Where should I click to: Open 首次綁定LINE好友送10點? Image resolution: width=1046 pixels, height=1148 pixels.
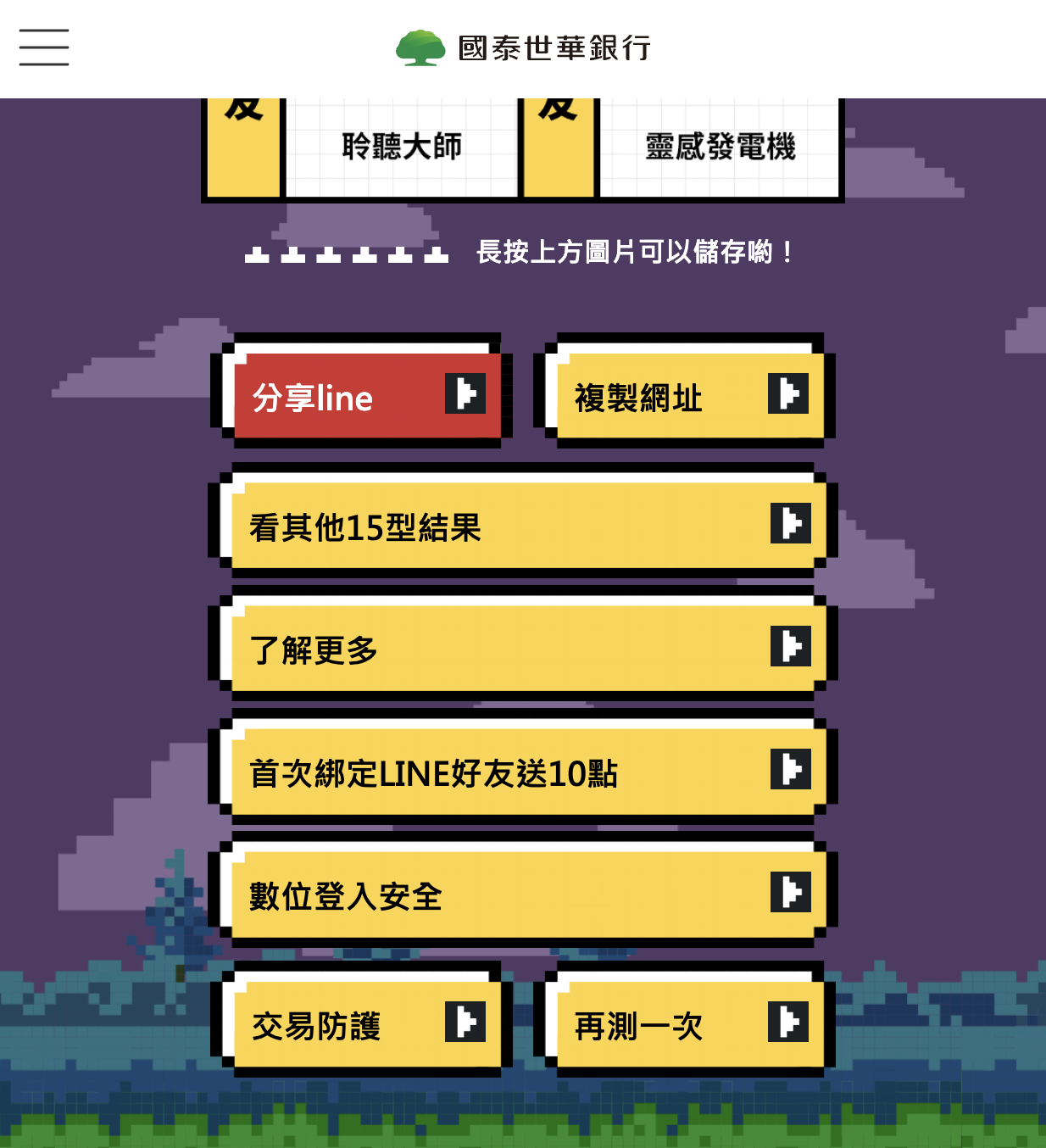pos(522,772)
